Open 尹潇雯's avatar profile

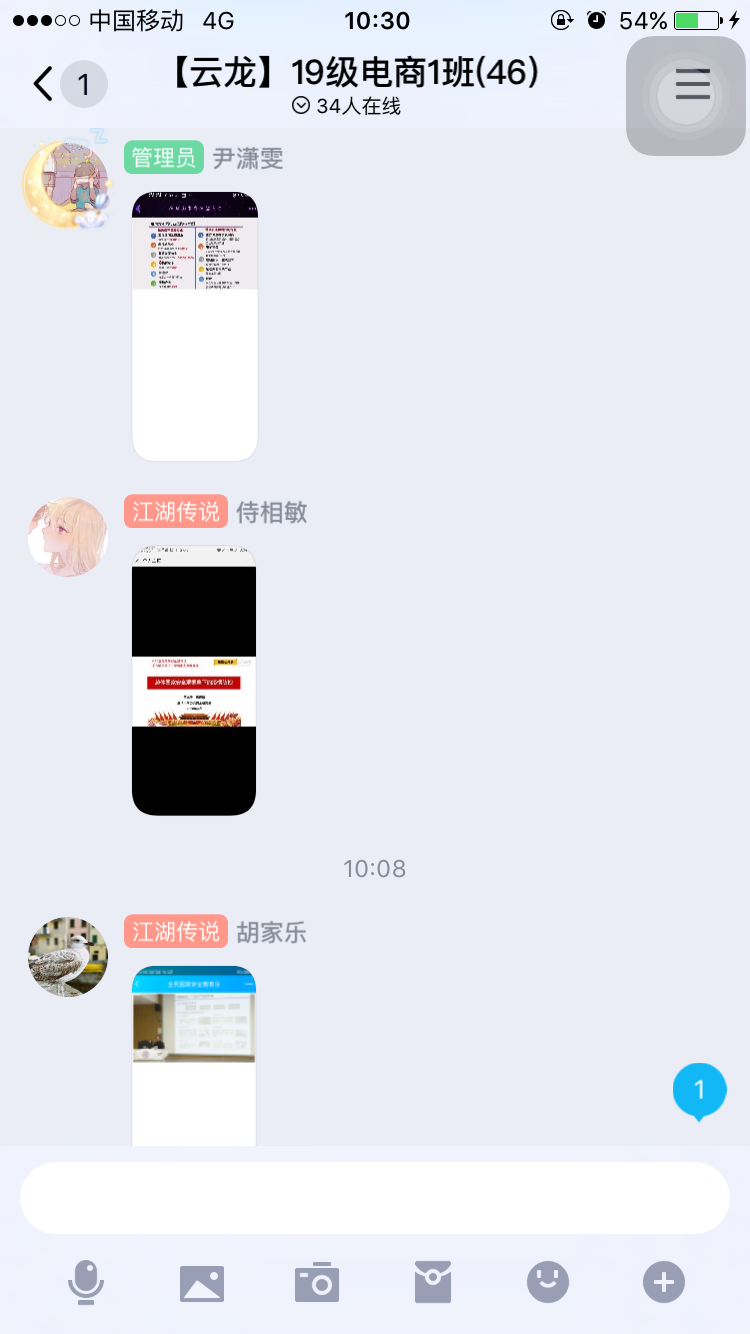tap(66, 185)
